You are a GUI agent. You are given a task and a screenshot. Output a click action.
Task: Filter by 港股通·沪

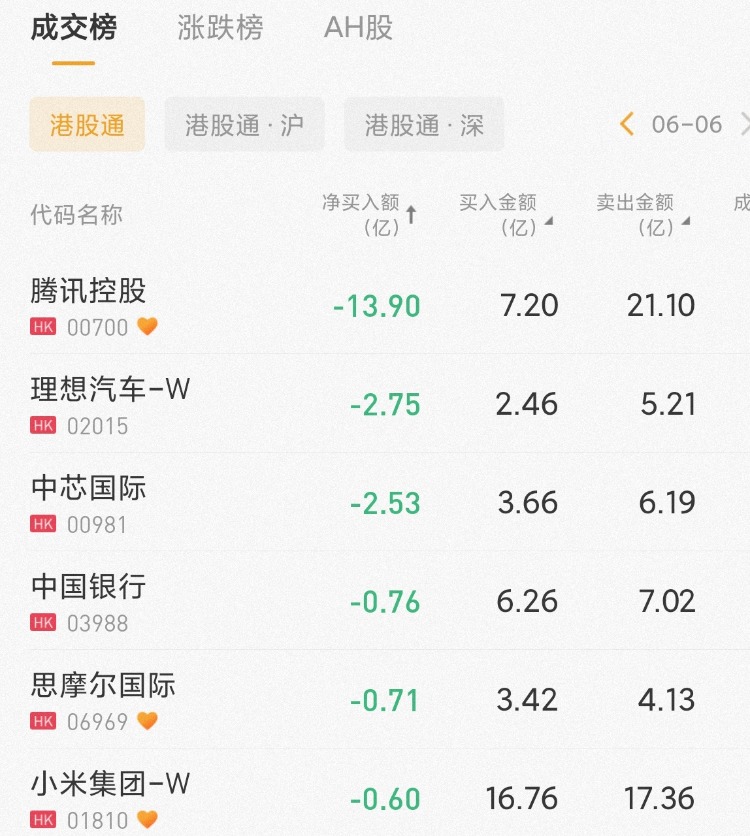(244, 125)
